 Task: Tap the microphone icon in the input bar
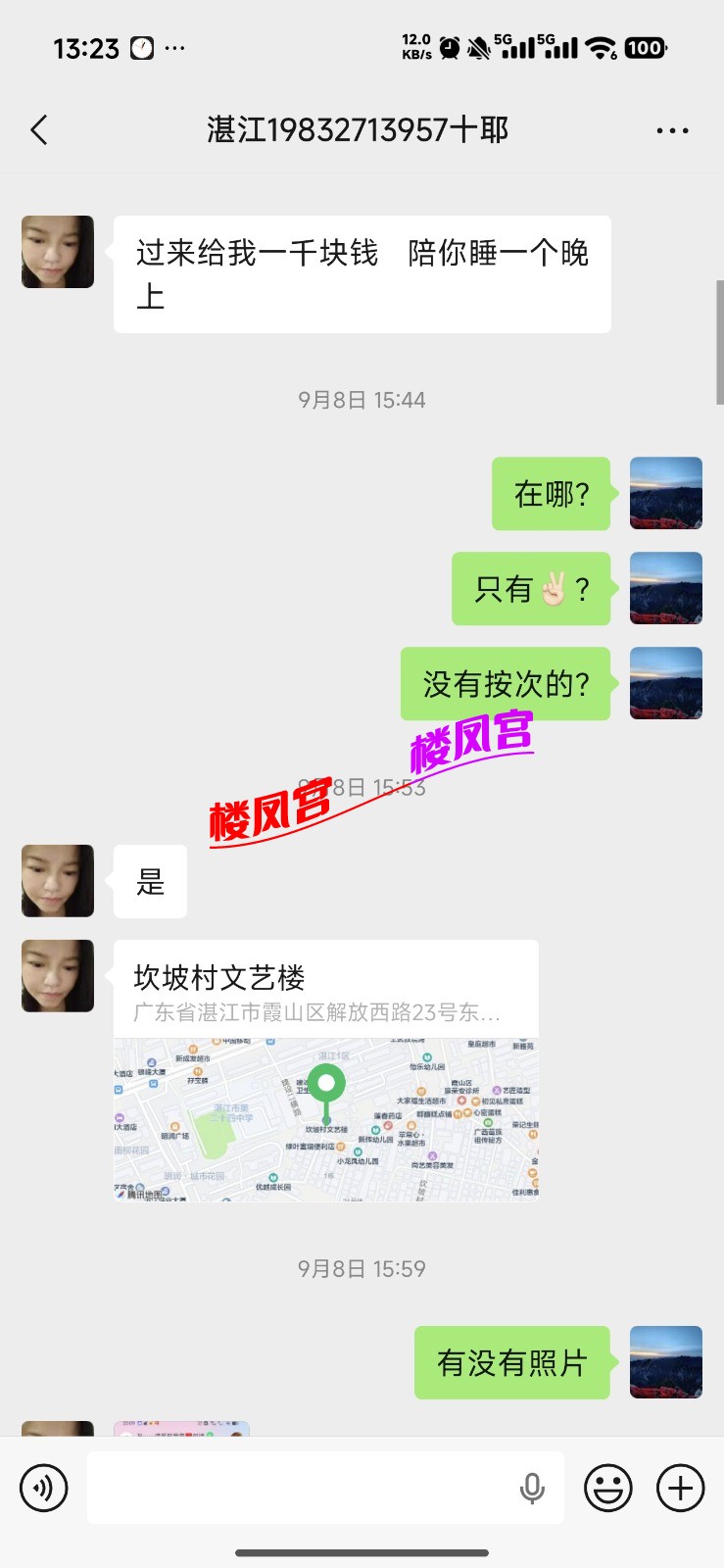pyautogui.click(x=531, y=1488)
